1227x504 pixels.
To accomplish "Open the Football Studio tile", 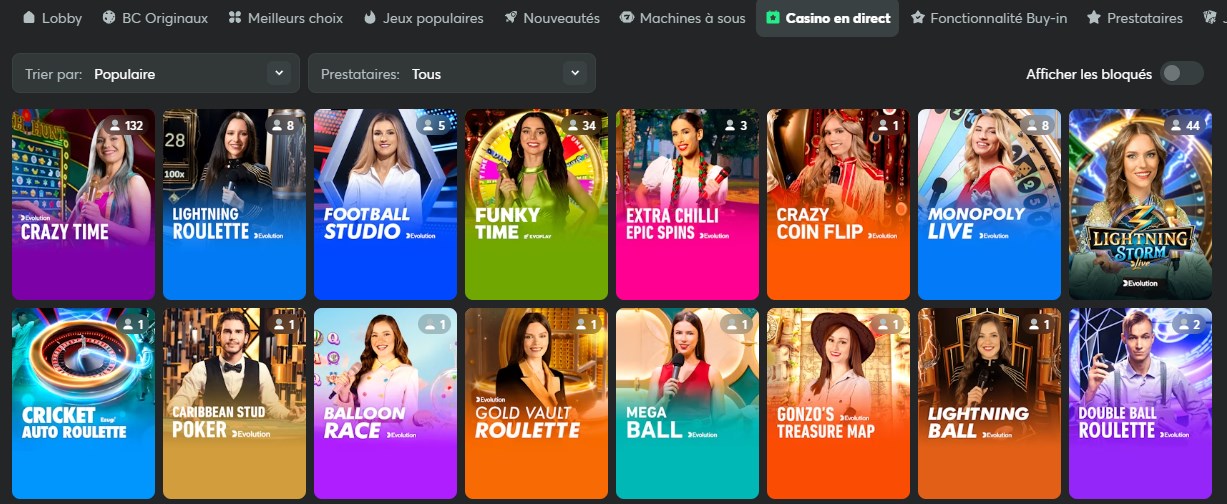I will (x=385, y=204).
